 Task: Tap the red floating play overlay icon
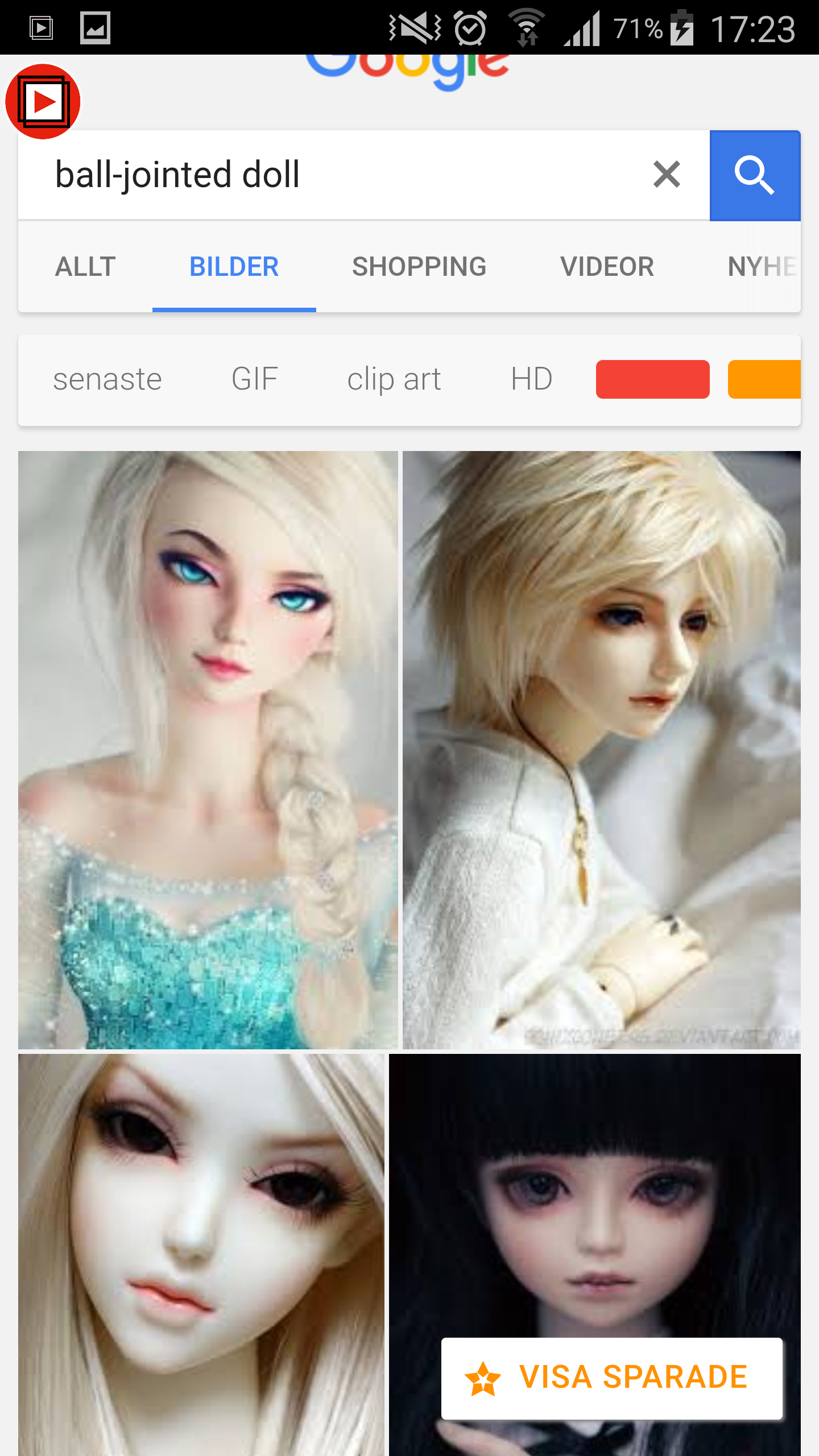click(43, 102)
